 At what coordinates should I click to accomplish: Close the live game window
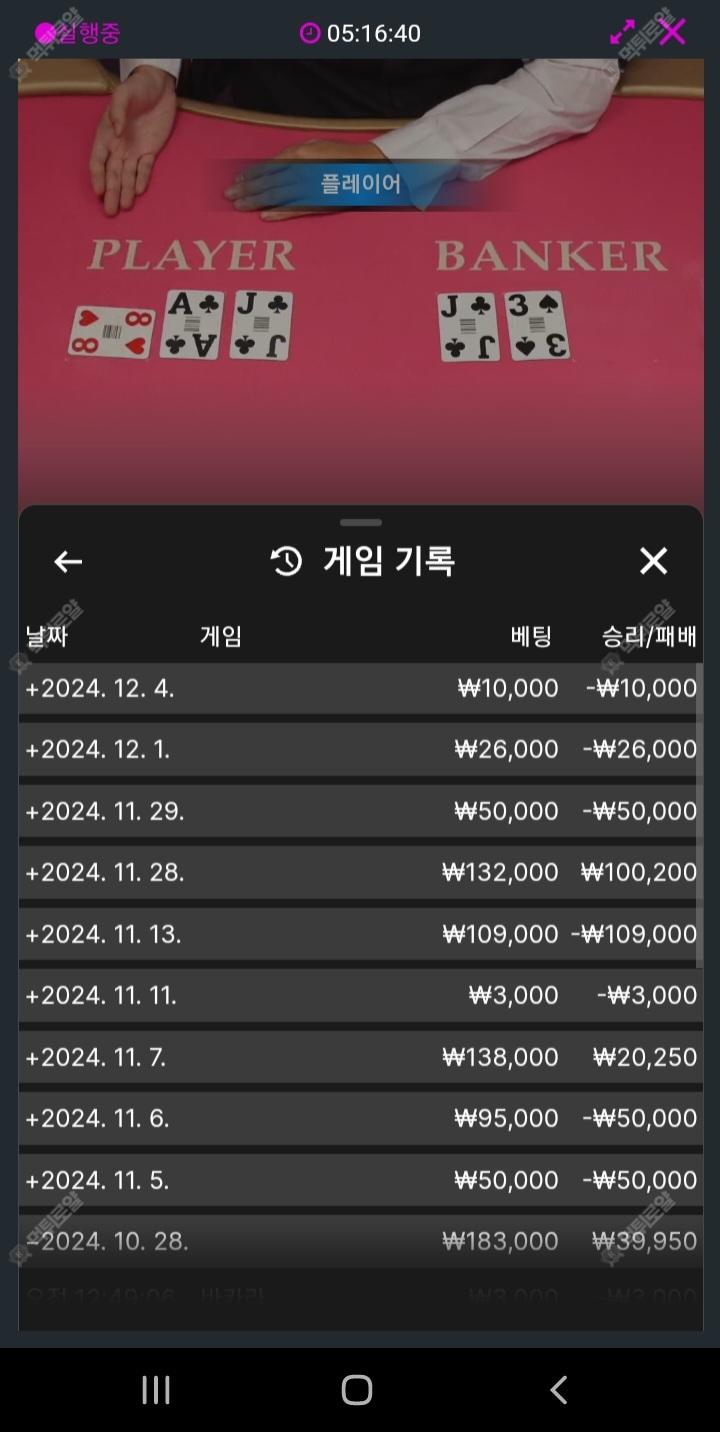(673, 32)
